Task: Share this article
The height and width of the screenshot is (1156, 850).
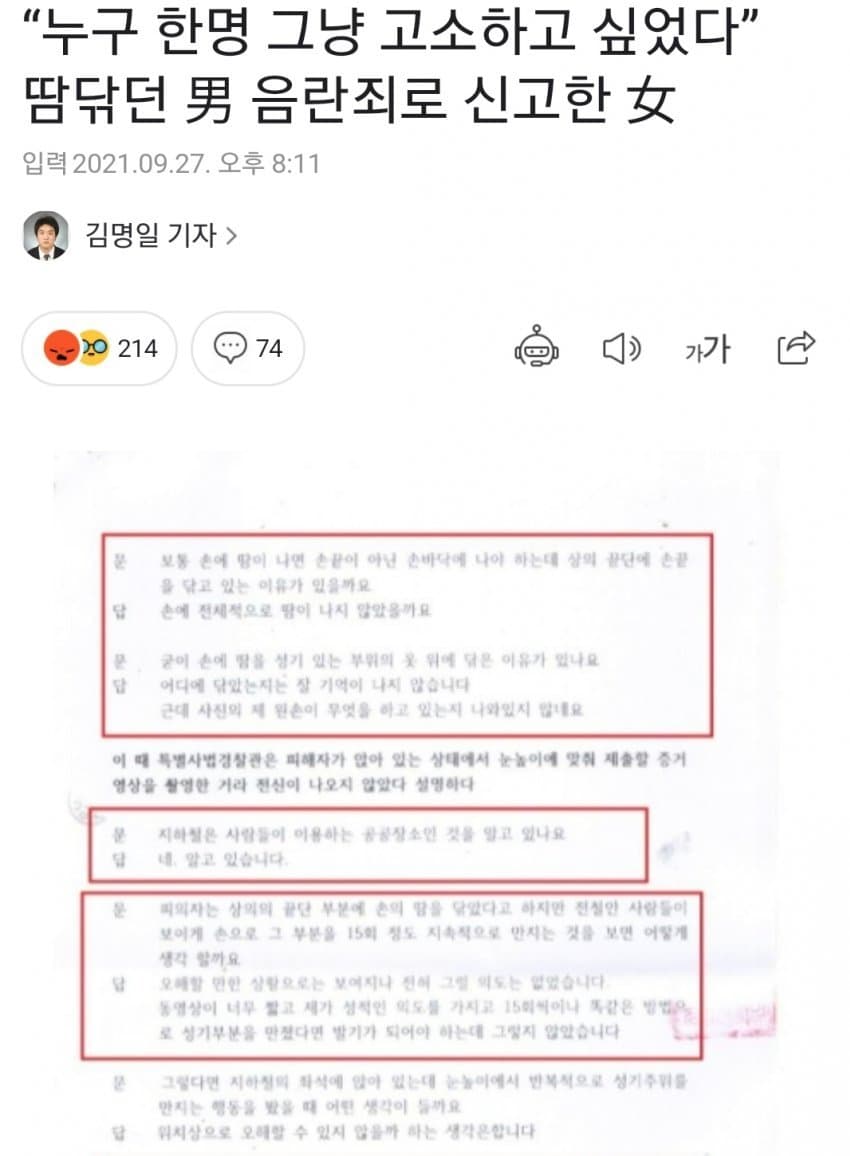Action: (x=796, y=348)
